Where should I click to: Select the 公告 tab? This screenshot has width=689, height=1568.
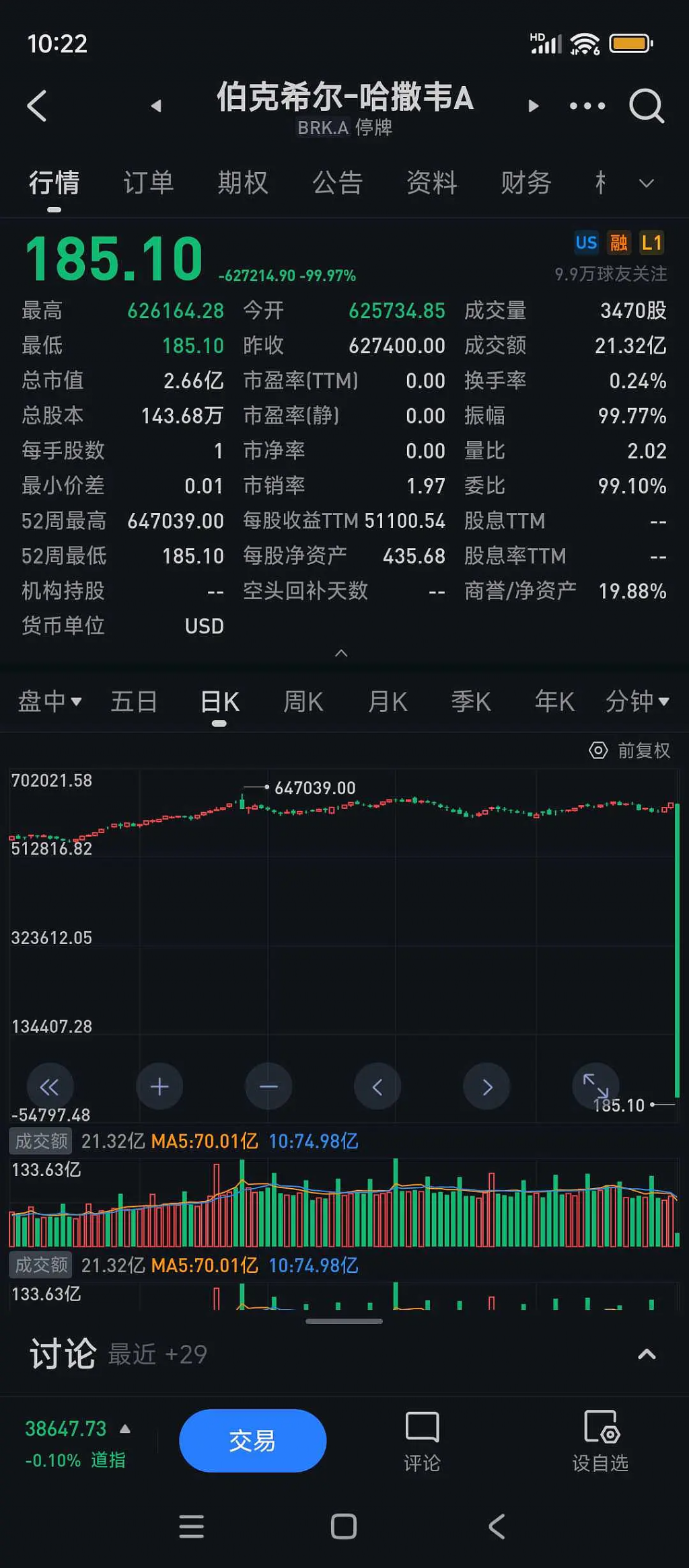(x=337, y=183)
